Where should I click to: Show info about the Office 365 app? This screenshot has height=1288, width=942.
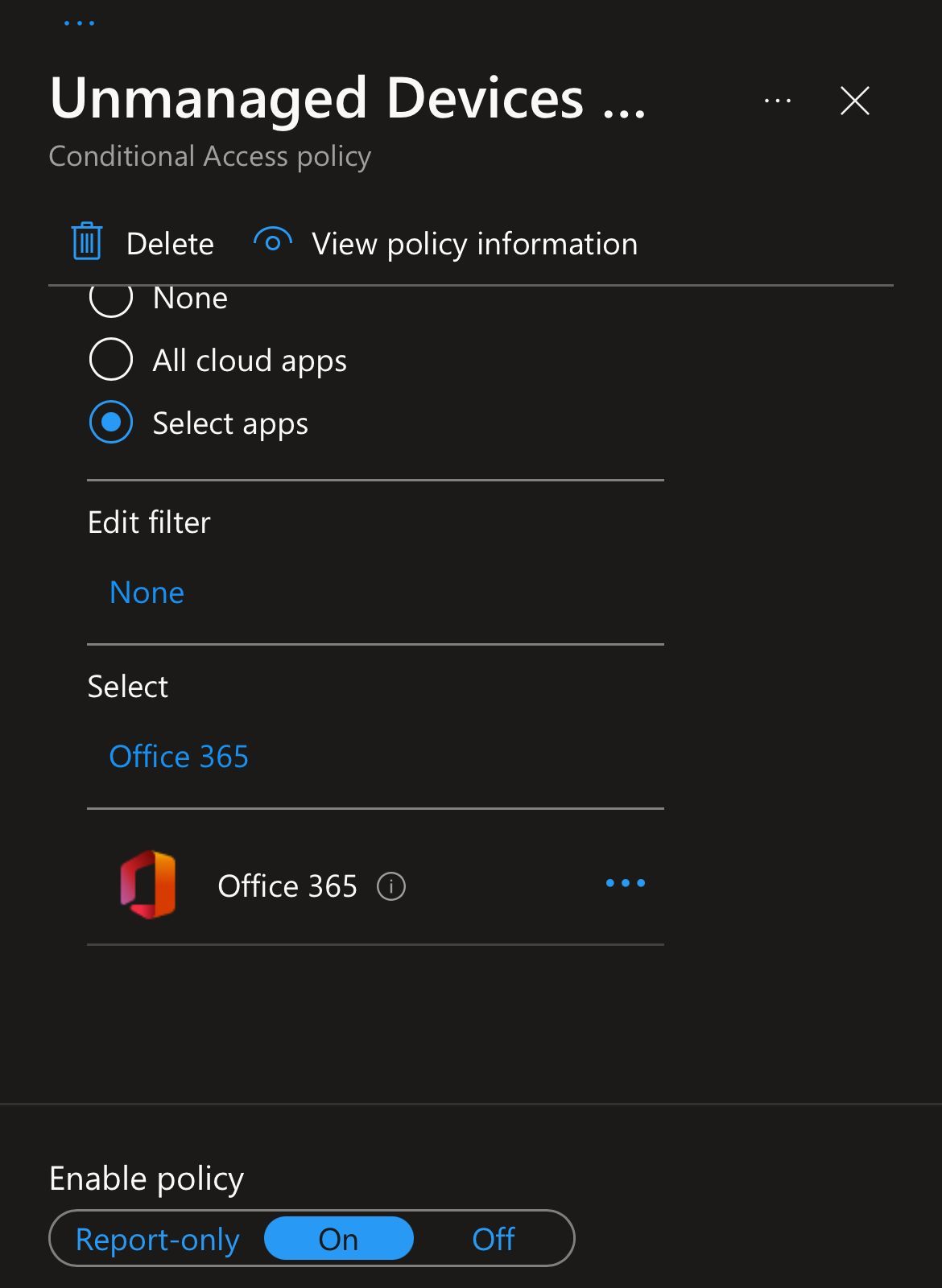click(391, 886)
